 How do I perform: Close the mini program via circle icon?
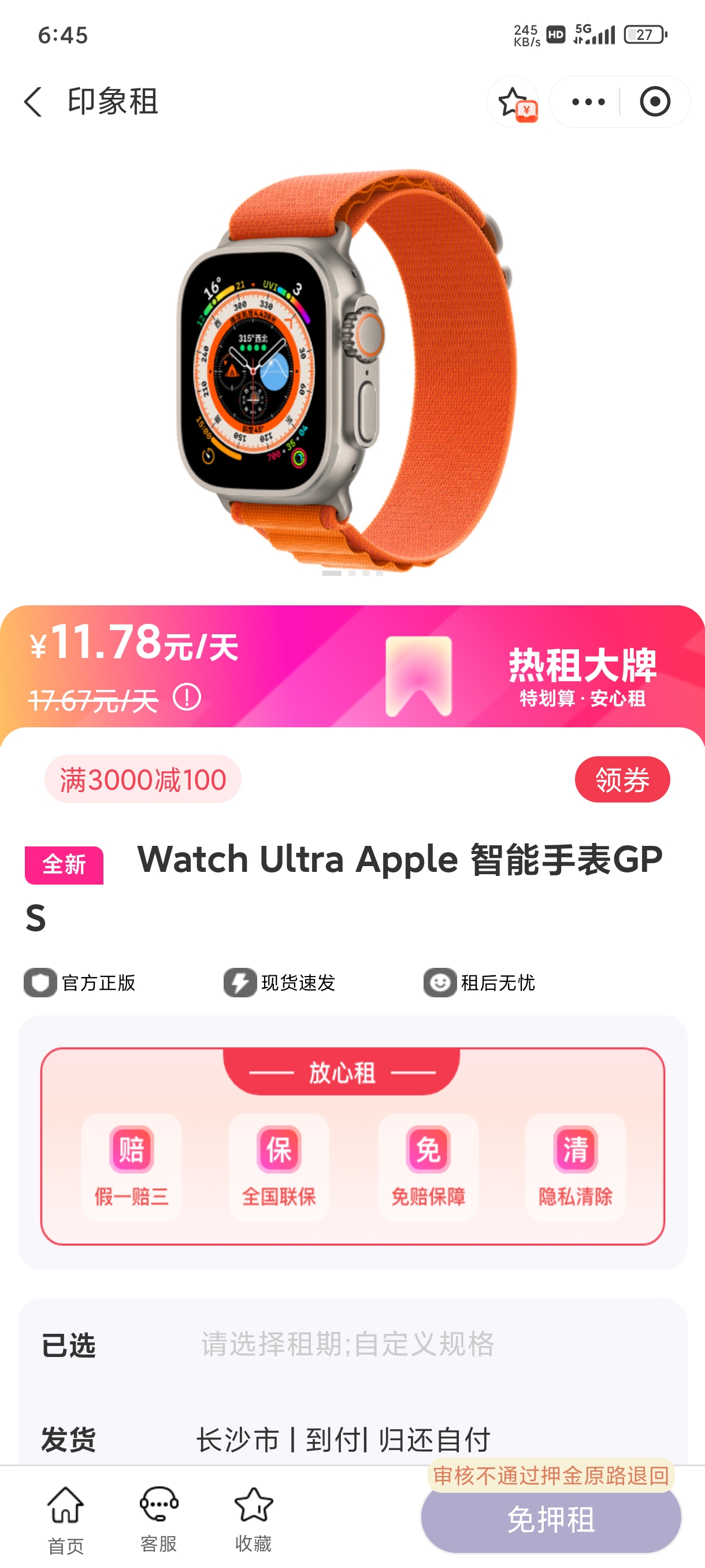coord(655,102)
